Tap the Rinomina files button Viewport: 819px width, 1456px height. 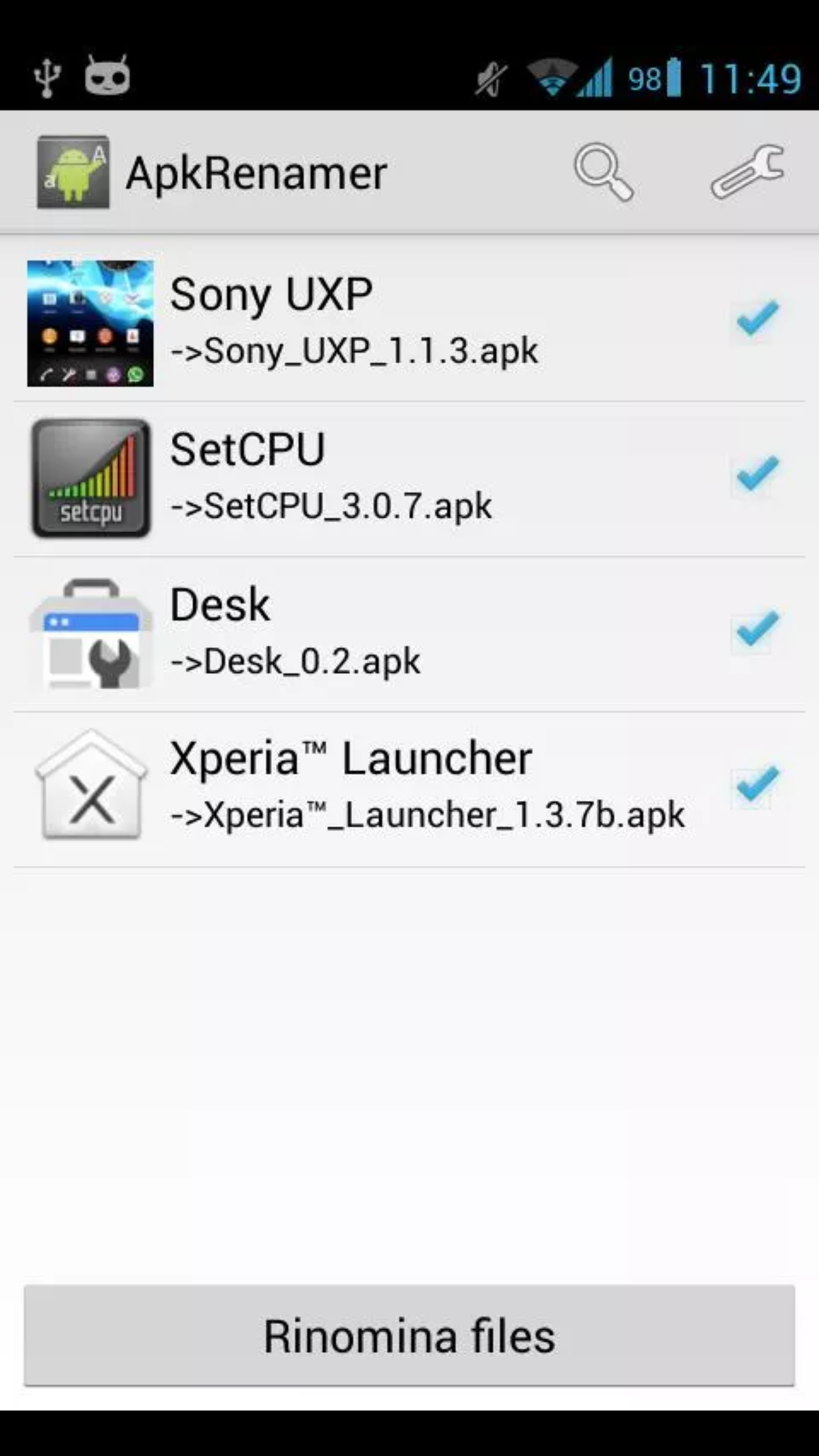tap(409, 1335)
